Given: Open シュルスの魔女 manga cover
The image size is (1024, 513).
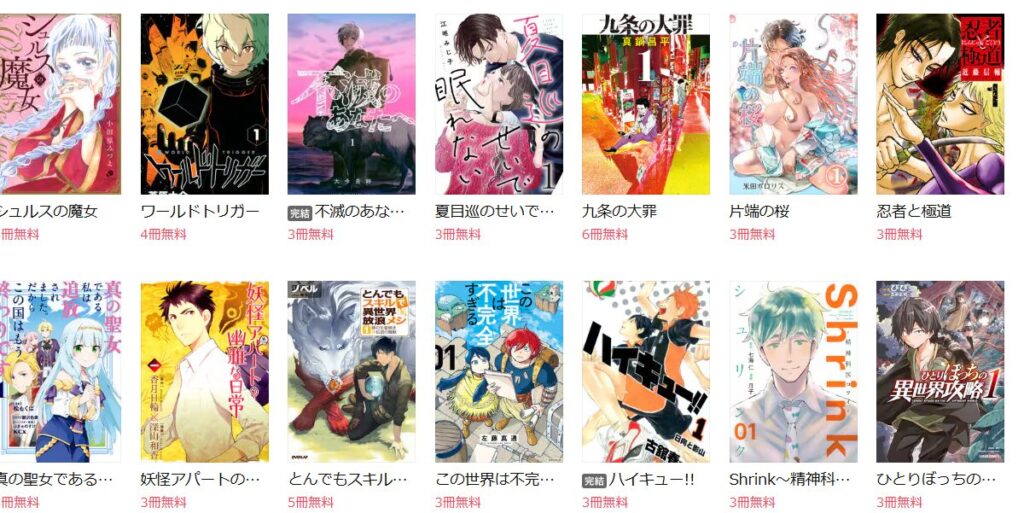Looking at the screenshot, I should pyautogui.click(x=58, y=104).
